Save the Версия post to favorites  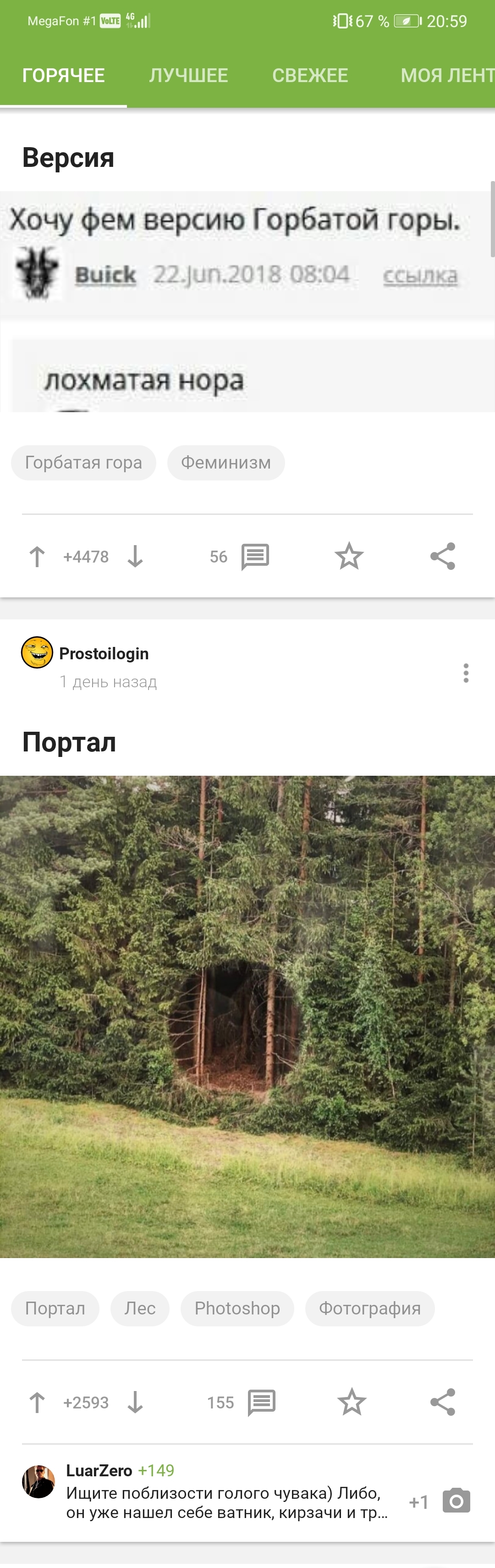(349, 556)
